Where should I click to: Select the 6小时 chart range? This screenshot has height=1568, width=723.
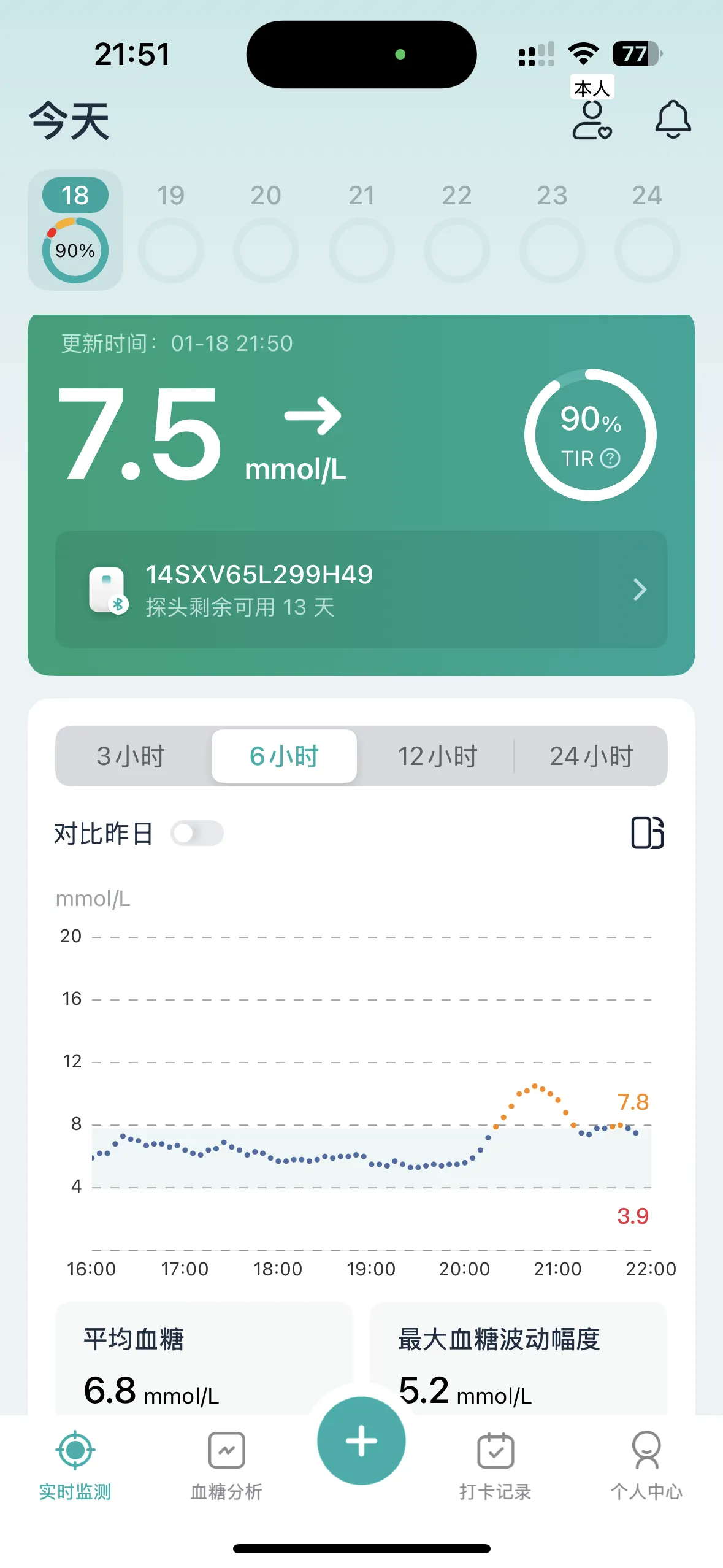pyautogui.click(x=284, y=756)
